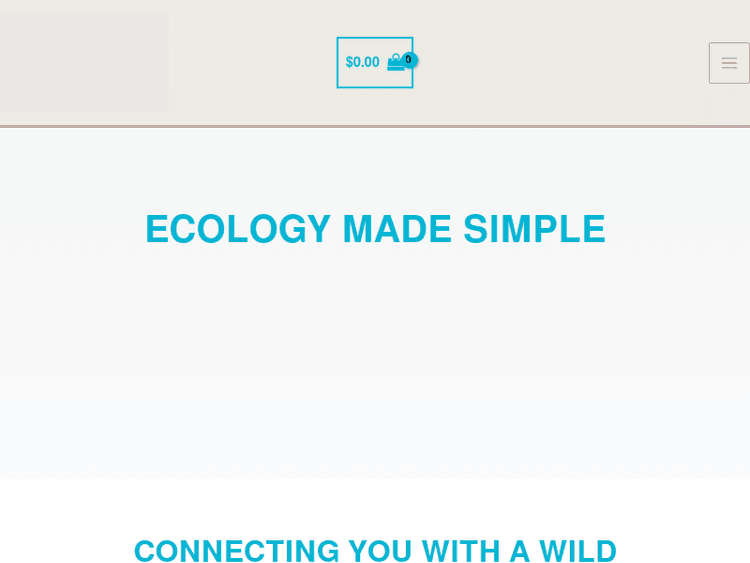This screenshot has height=563, width=750.
Task: Open the hamburger navigation menu
Action: click(x=729, y=63)
